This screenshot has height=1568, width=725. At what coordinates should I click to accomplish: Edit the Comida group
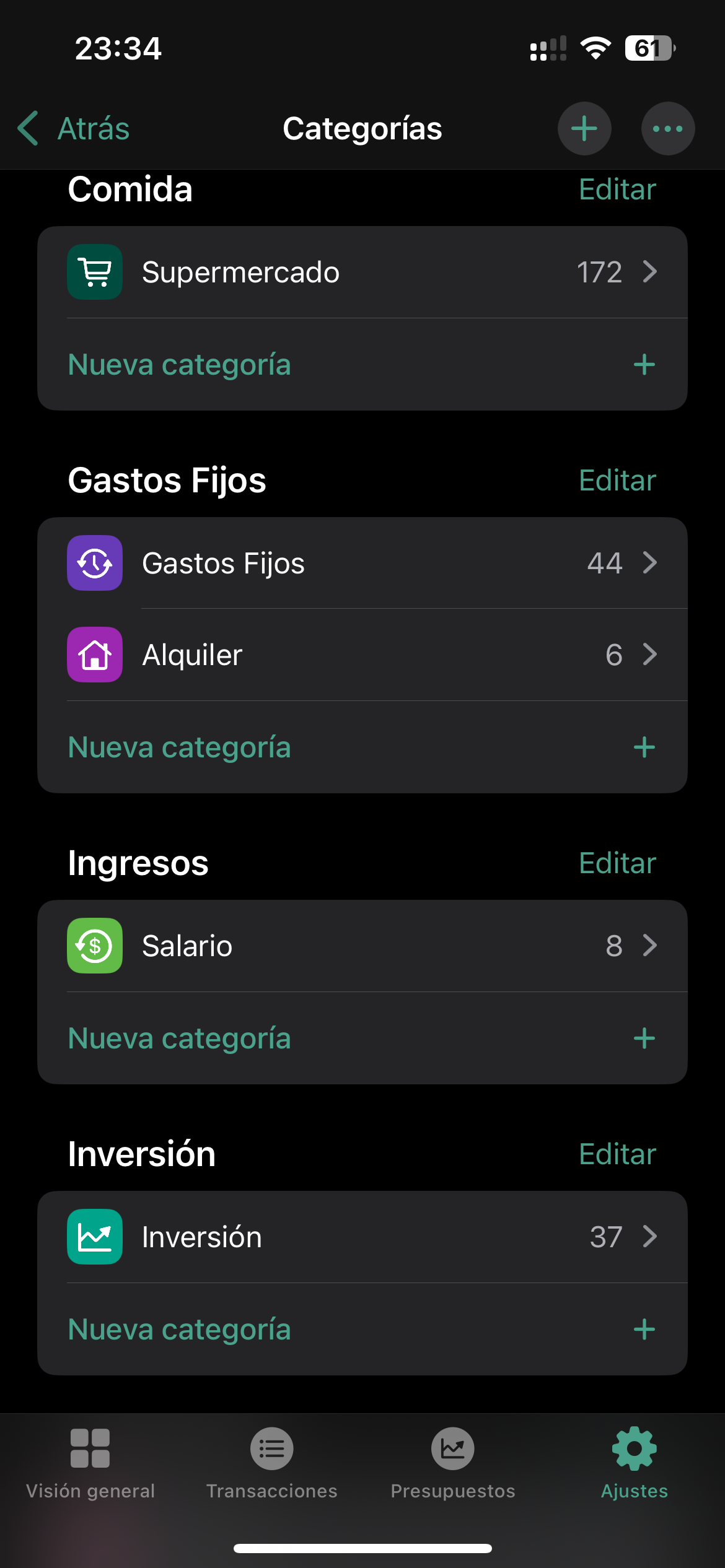click(x=617, y=189)
